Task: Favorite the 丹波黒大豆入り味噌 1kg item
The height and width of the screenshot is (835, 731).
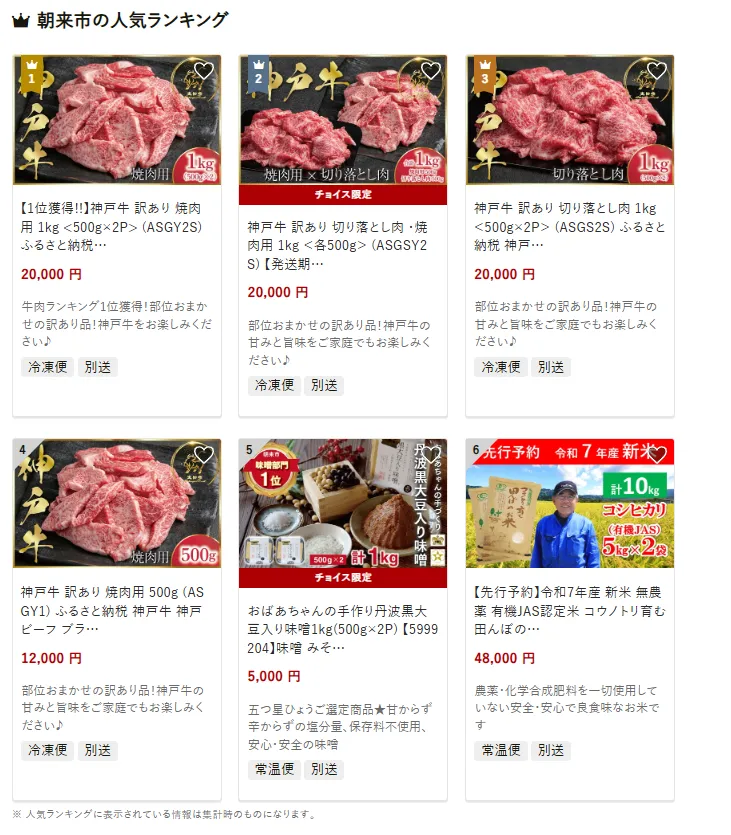Action: coord(430,455)
